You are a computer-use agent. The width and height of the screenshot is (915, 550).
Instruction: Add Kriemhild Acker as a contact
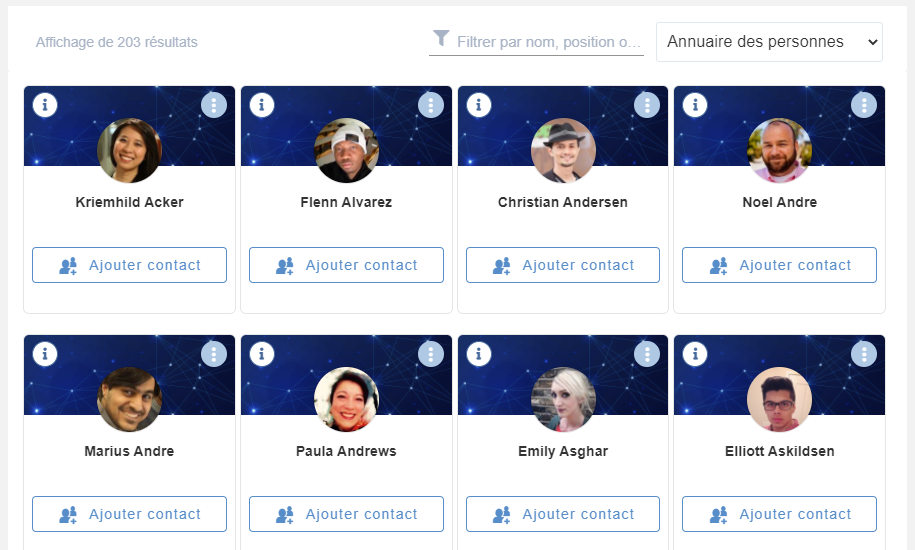click(x=129, y=265)
